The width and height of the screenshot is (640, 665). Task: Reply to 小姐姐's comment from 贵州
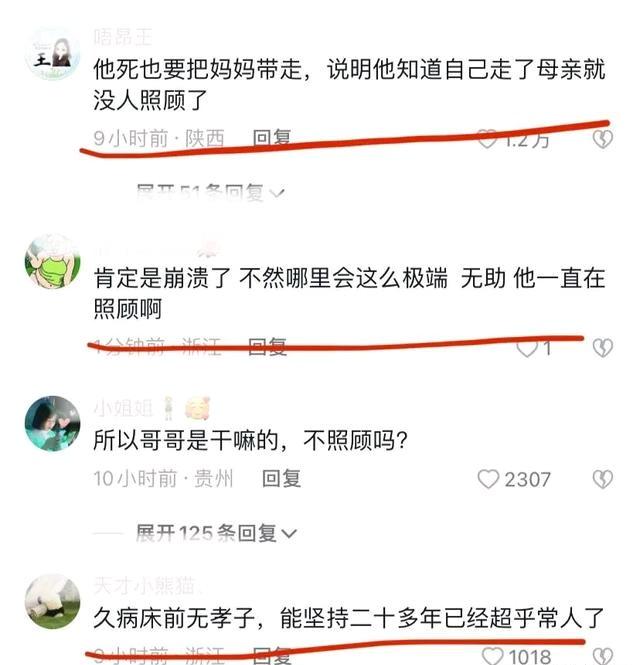tap(281, 479)
